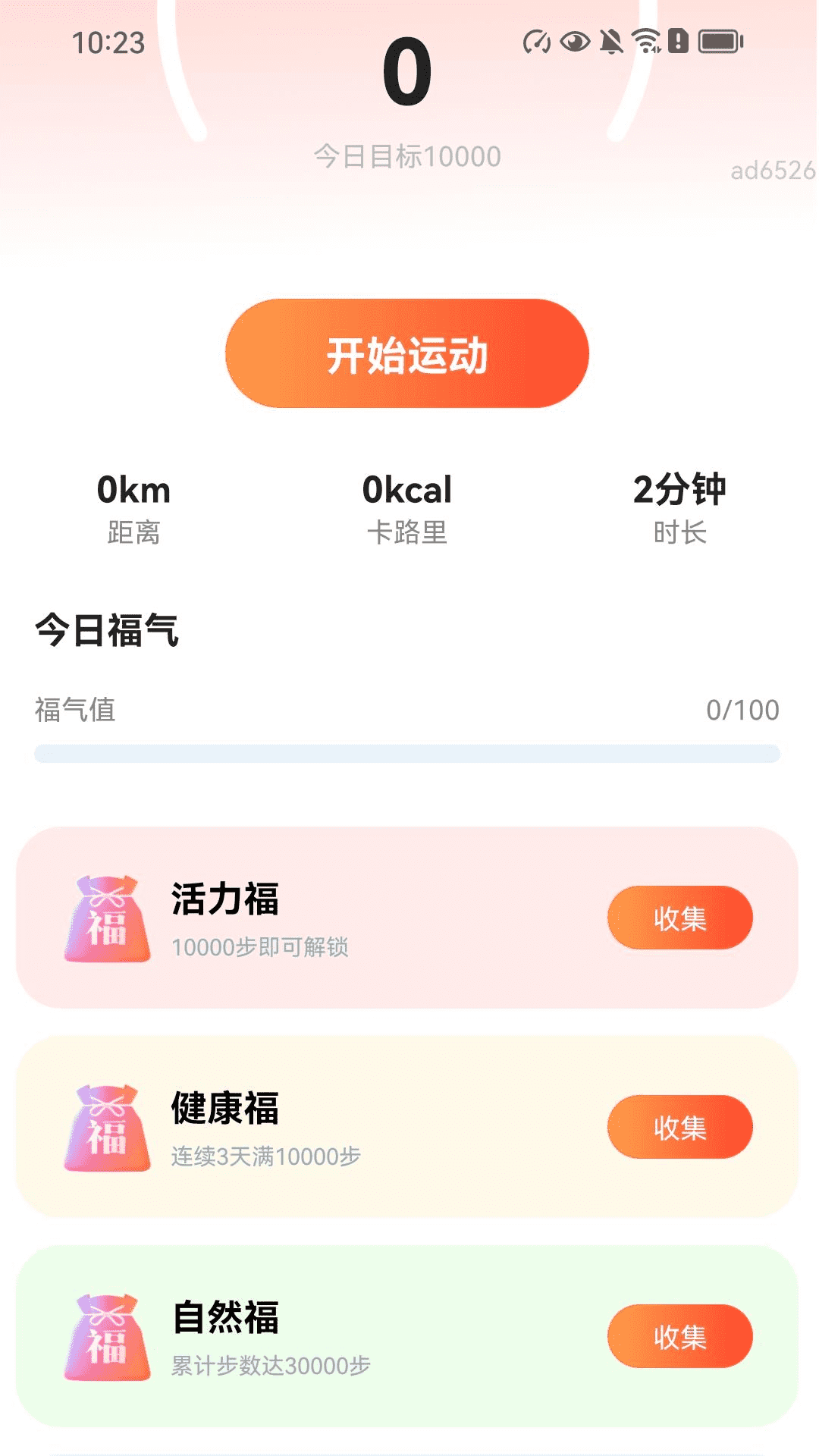Tap 收集 next to 健康福

point(680,1129)
